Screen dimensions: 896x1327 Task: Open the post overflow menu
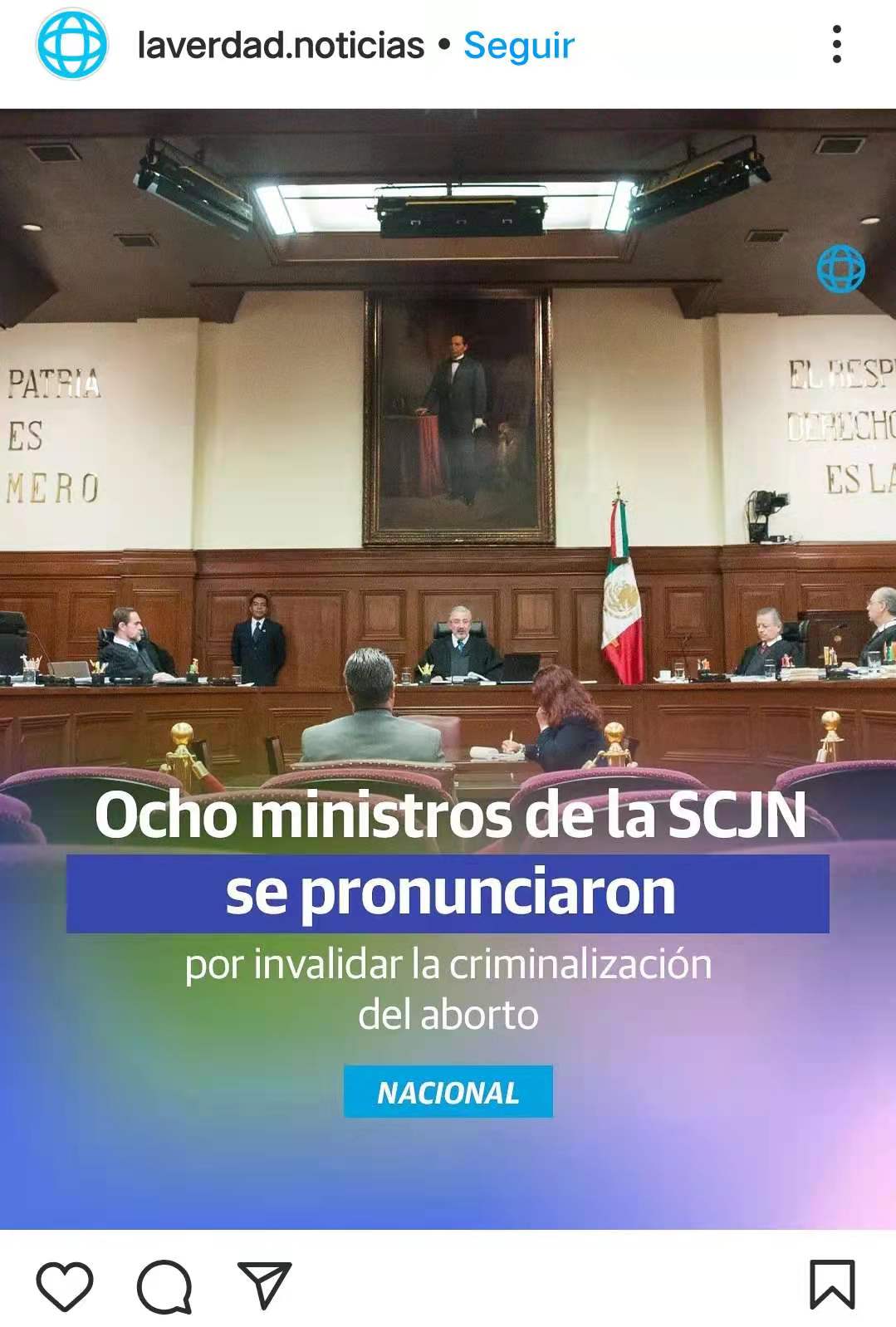tap(836, 44)
